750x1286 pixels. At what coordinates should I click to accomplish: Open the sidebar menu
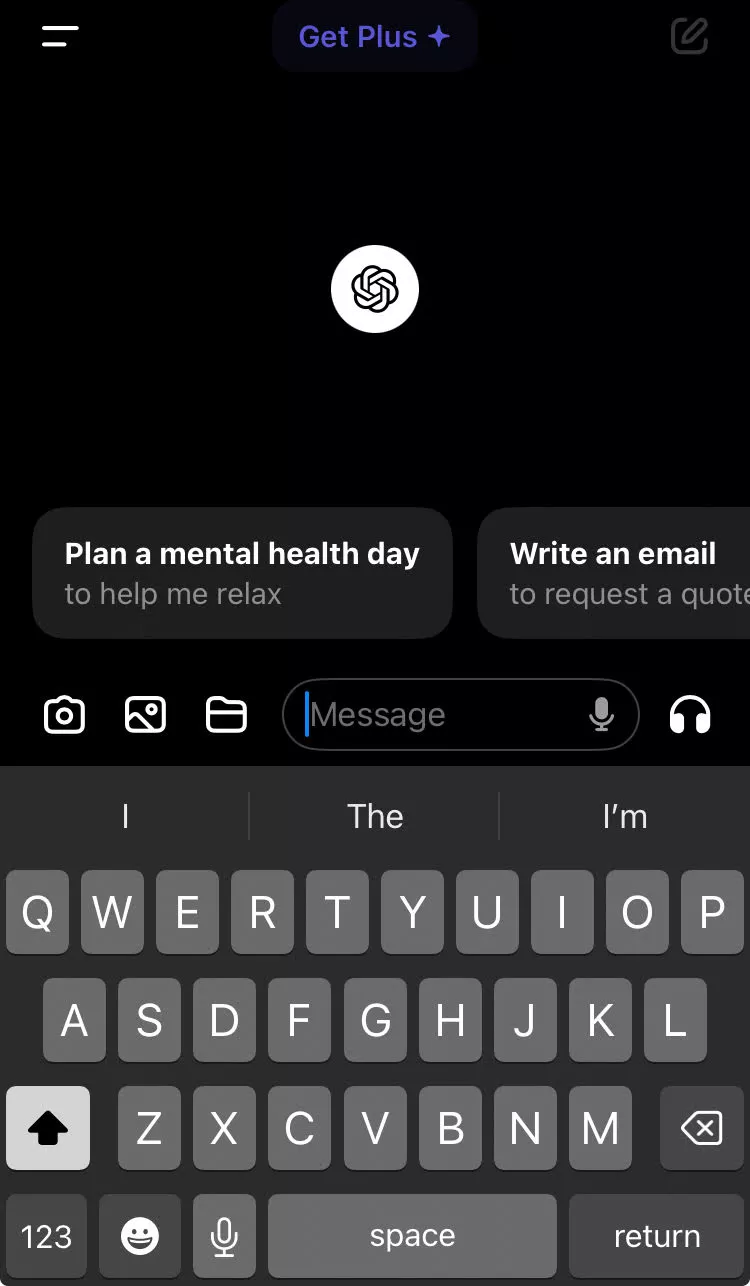pos(60,37)
